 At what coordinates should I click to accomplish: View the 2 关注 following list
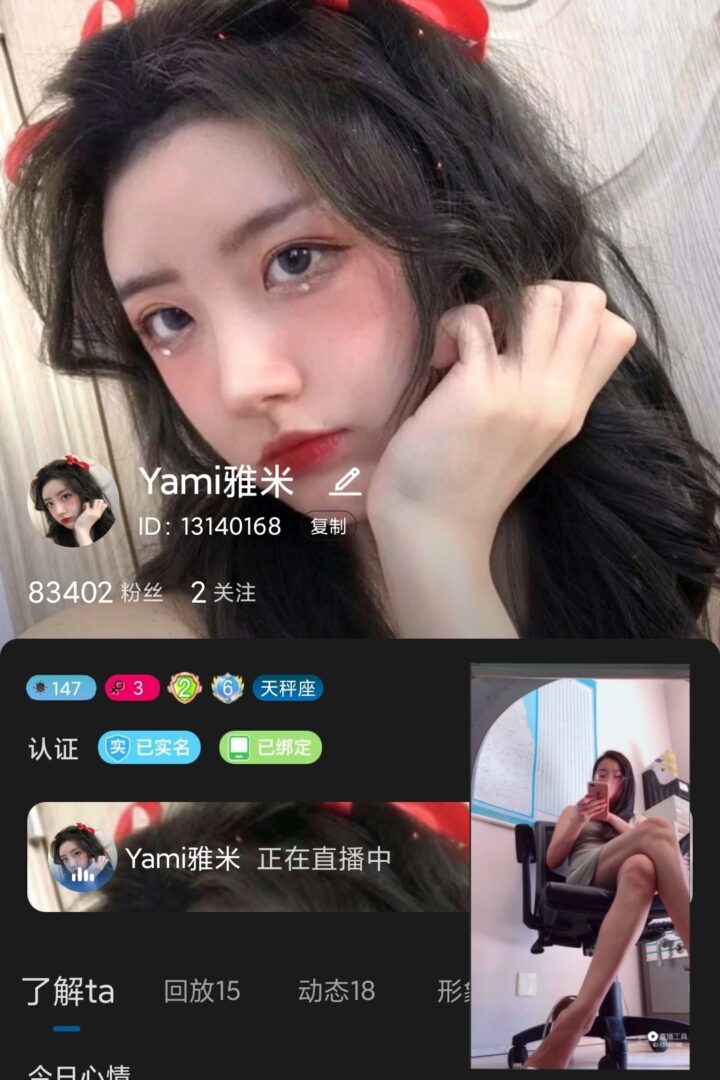223,592
